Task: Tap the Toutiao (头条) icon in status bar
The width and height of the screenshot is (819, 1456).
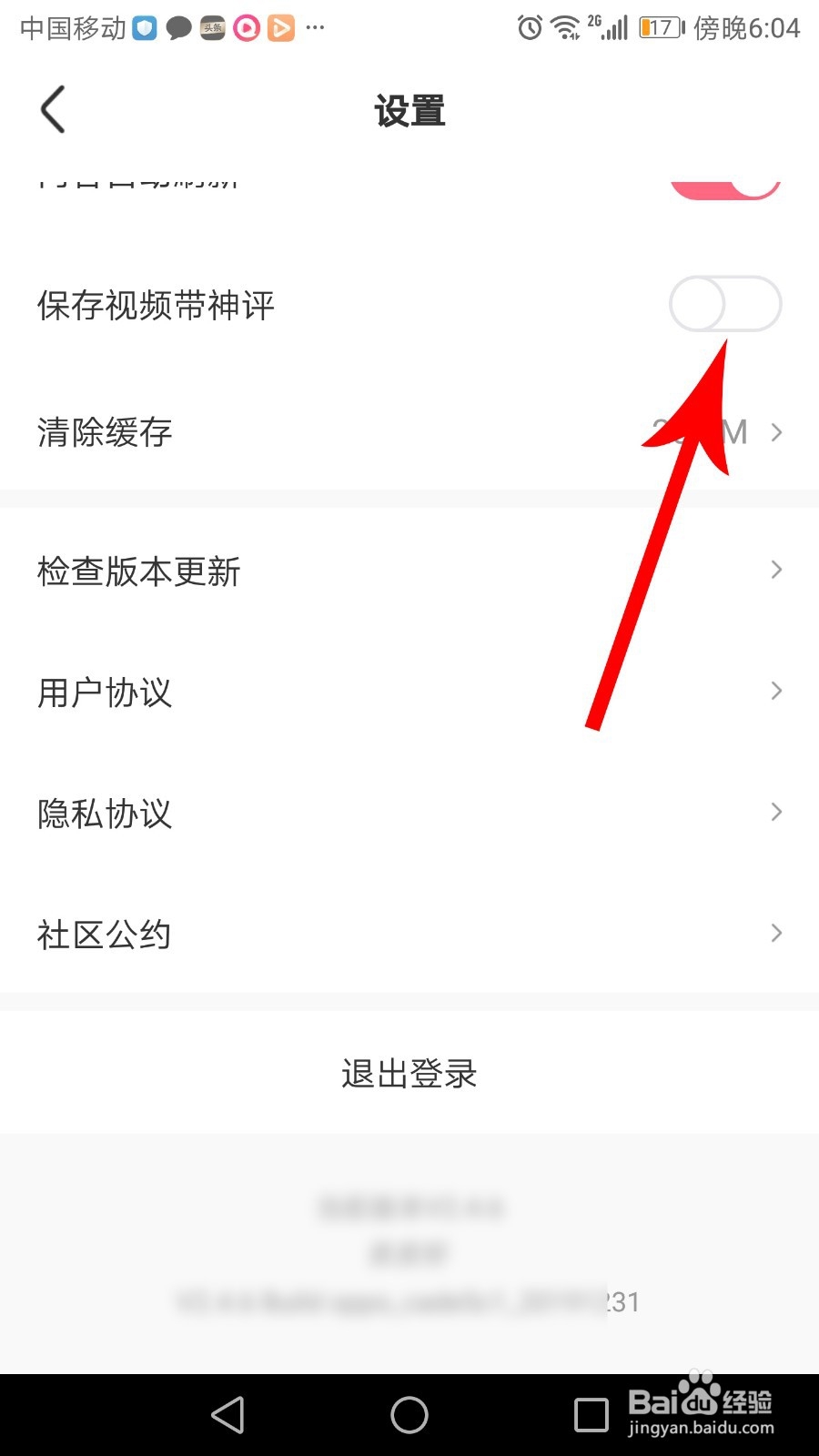Action: coord(212,27)
